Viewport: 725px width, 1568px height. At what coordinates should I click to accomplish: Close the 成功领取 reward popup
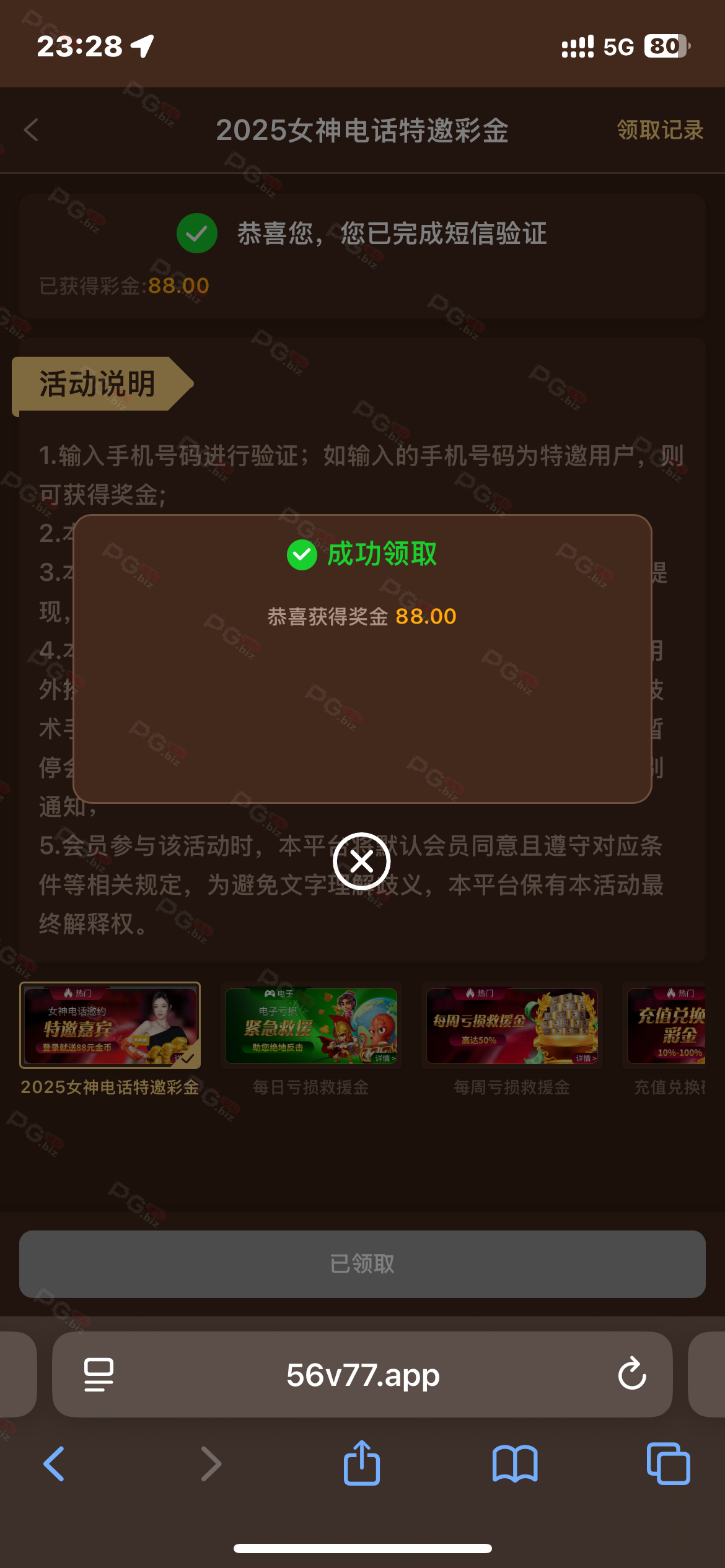click(x=361, y=861)
